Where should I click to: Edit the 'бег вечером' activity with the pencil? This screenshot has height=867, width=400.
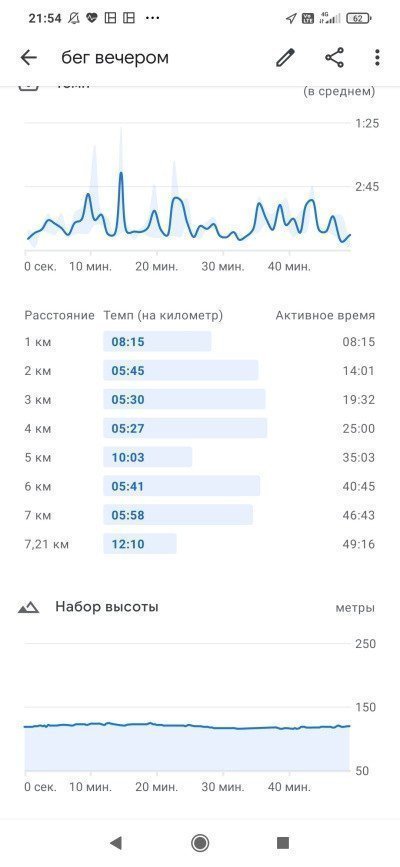285,58
